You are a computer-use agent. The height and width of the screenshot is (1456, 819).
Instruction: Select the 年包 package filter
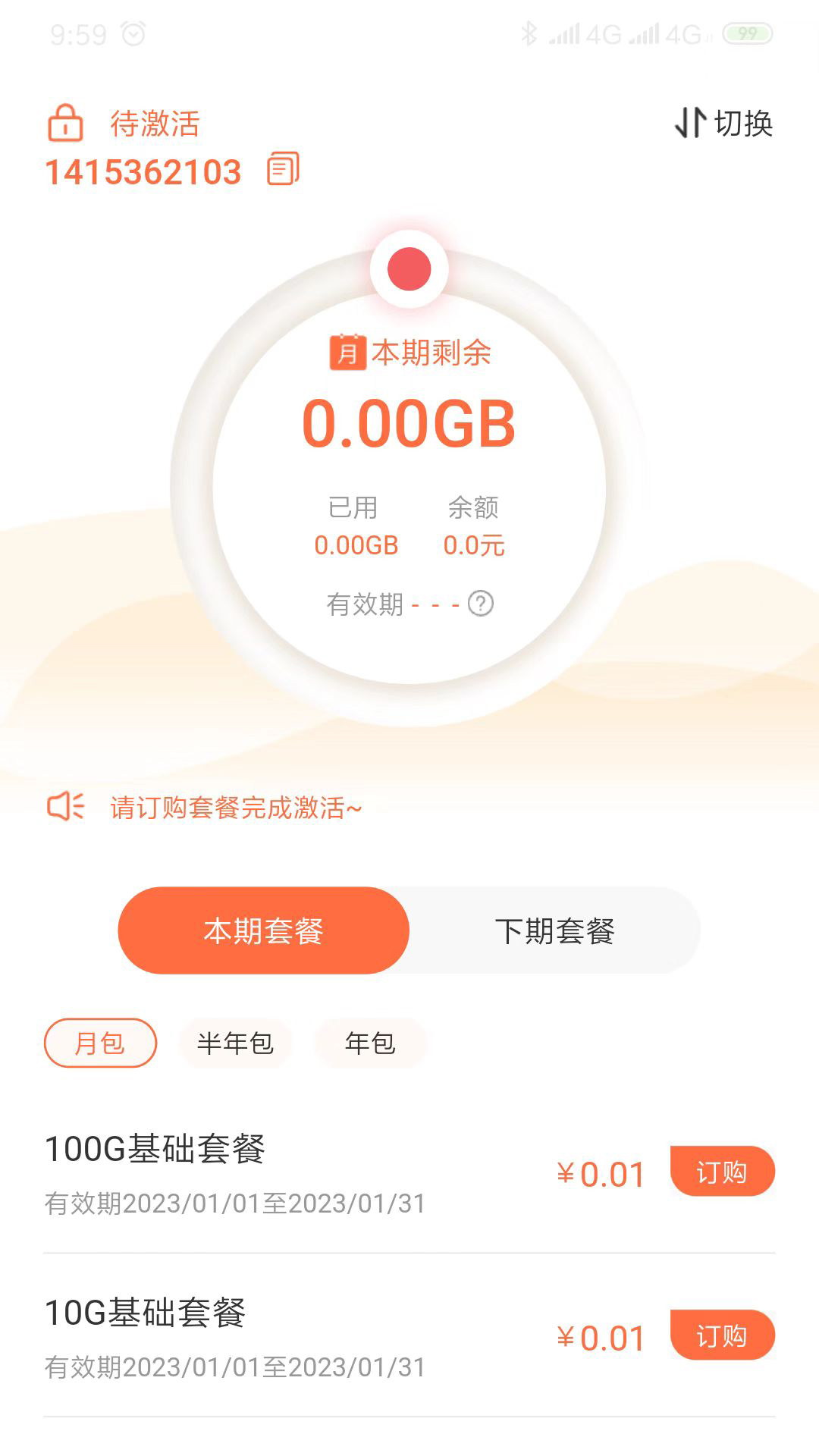pos(369,1043)
